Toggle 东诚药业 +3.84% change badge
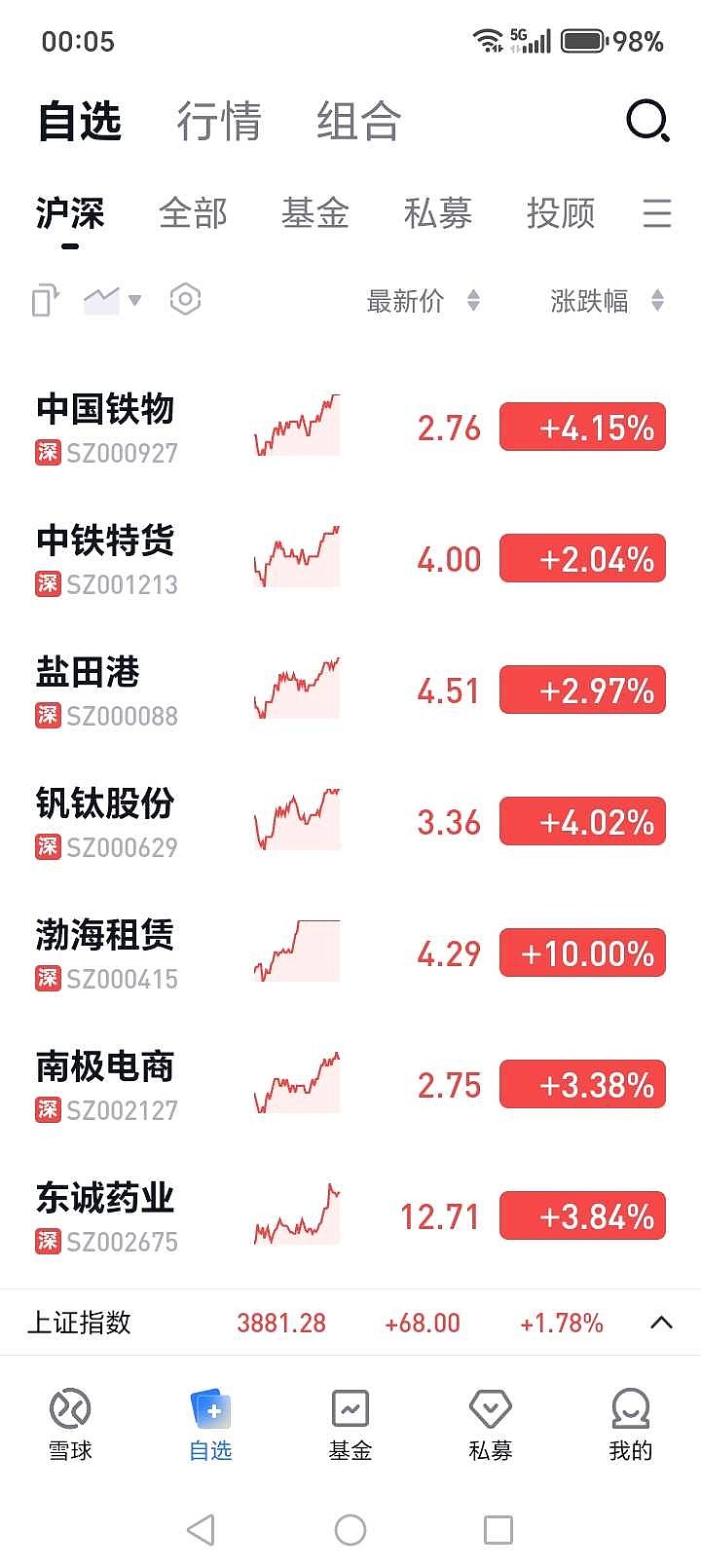Viewport: 701px width, 1568px height. (x=582, y=1215)
